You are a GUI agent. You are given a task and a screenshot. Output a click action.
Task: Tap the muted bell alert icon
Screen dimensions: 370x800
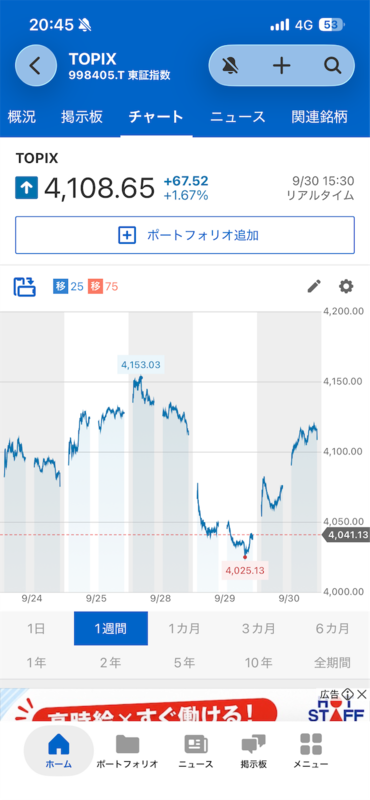pyautogui.click(x=231, y=65)
